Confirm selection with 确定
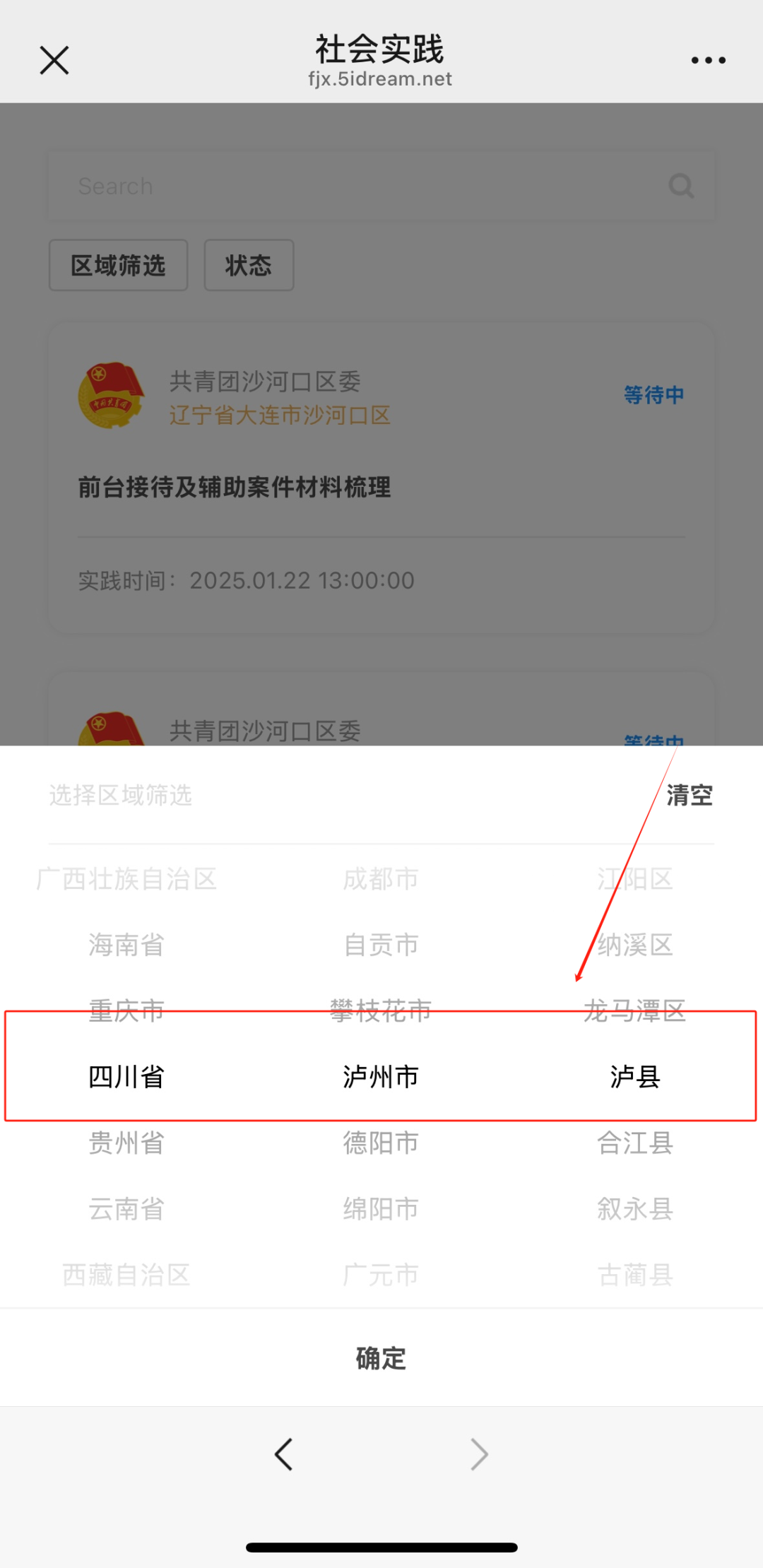Screen dimensions: 763x1568 381,1357
